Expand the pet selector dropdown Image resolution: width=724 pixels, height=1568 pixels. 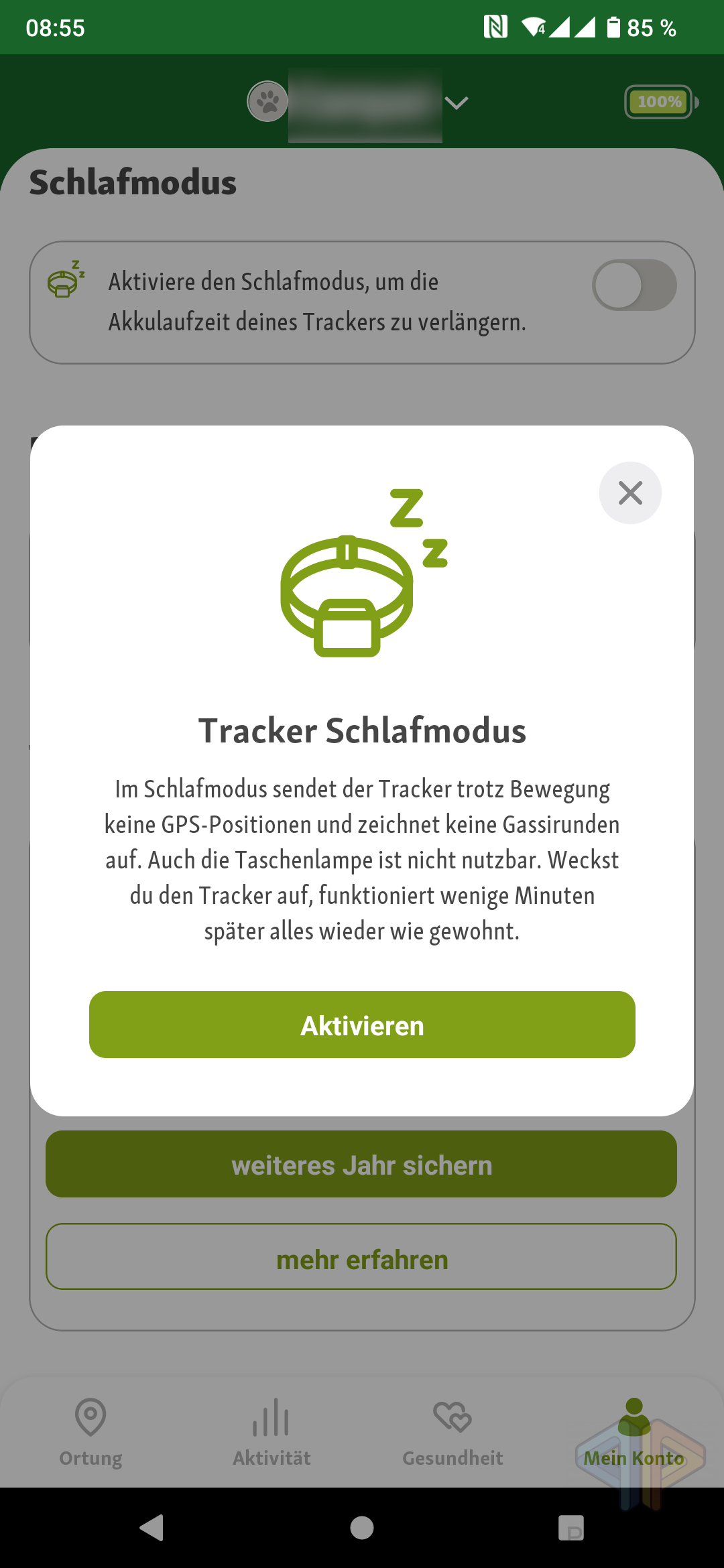457,103
